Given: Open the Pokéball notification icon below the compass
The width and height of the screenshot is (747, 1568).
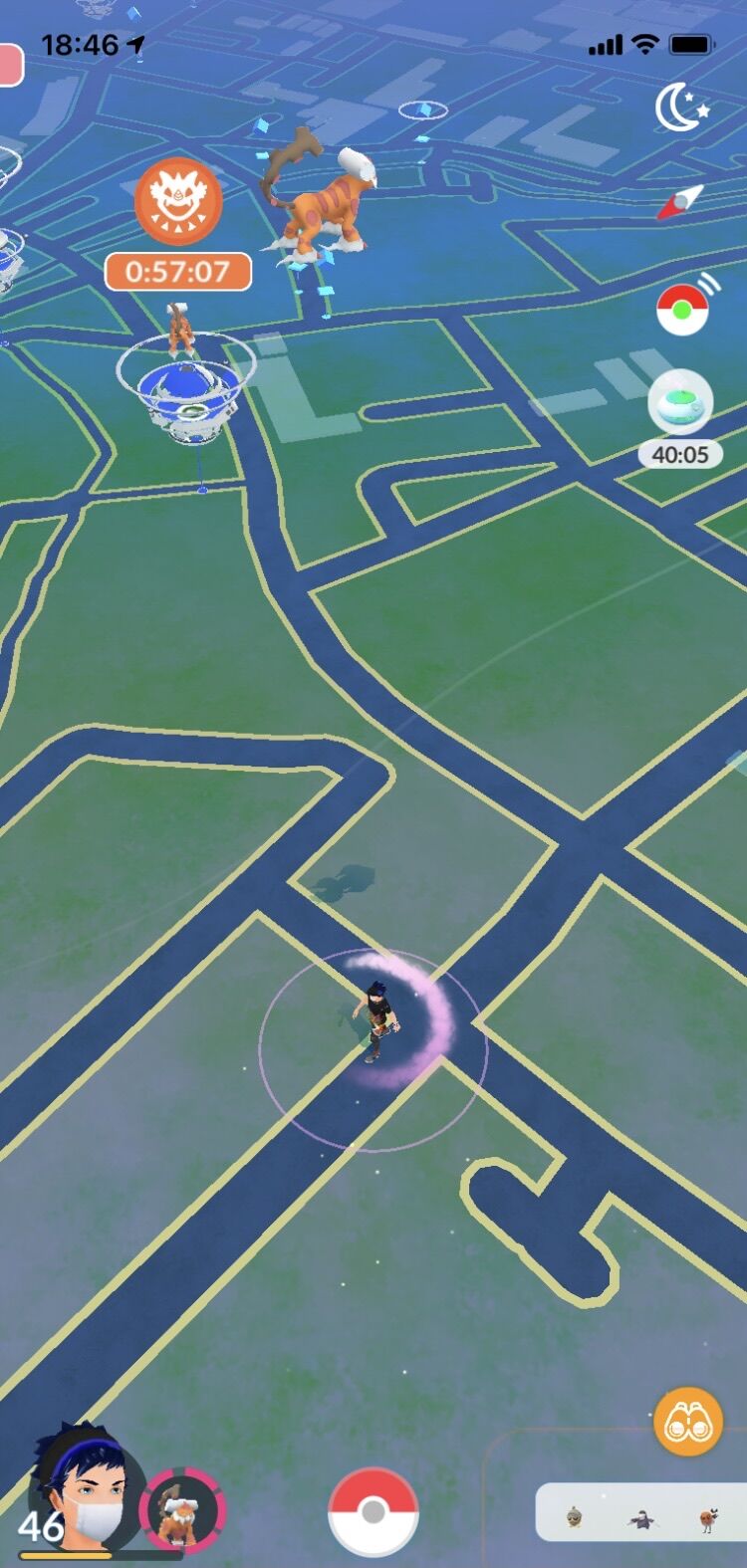Looking at the screenshot, I should [x=683, y=309].
